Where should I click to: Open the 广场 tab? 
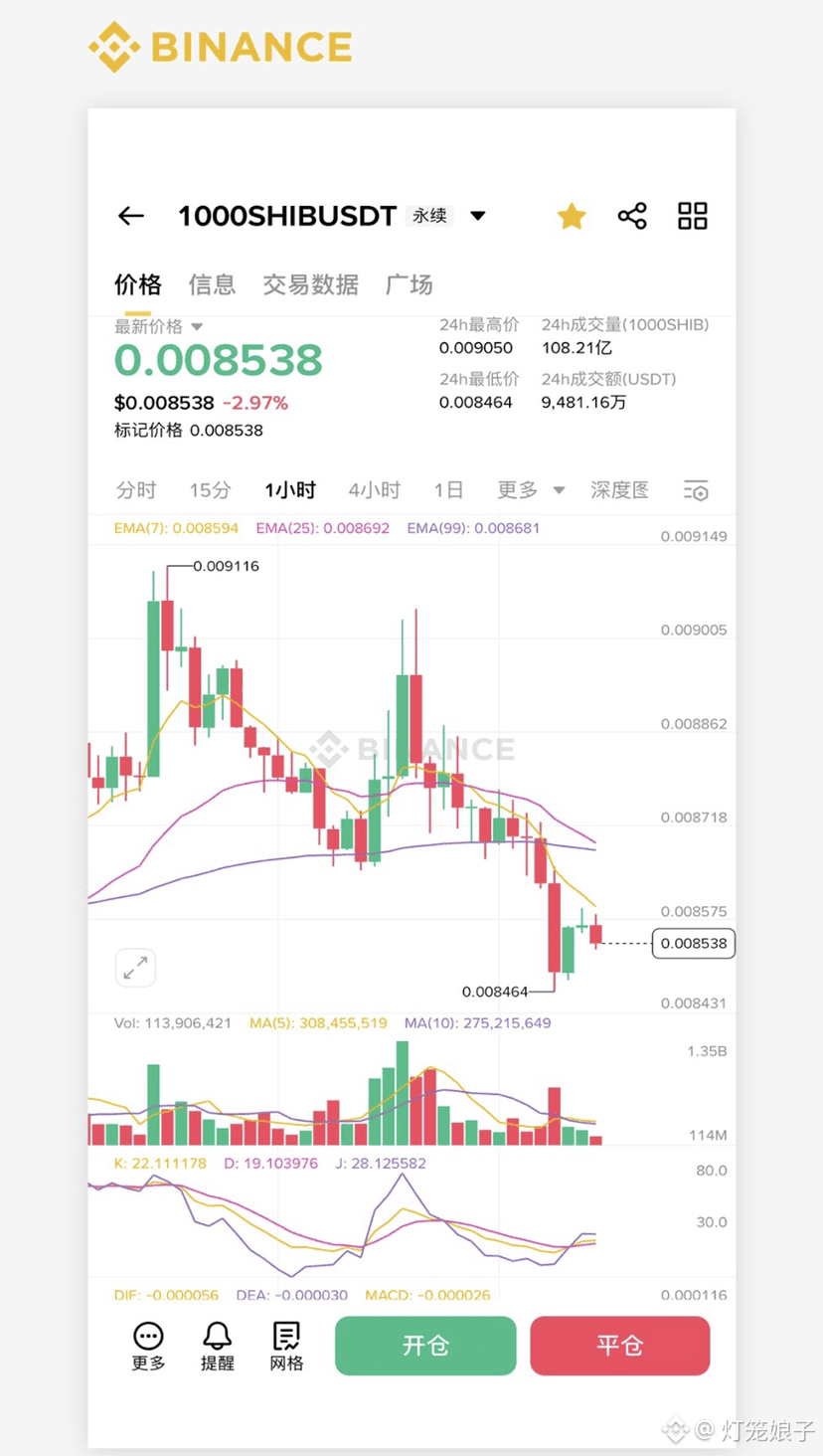pos(409,285)
